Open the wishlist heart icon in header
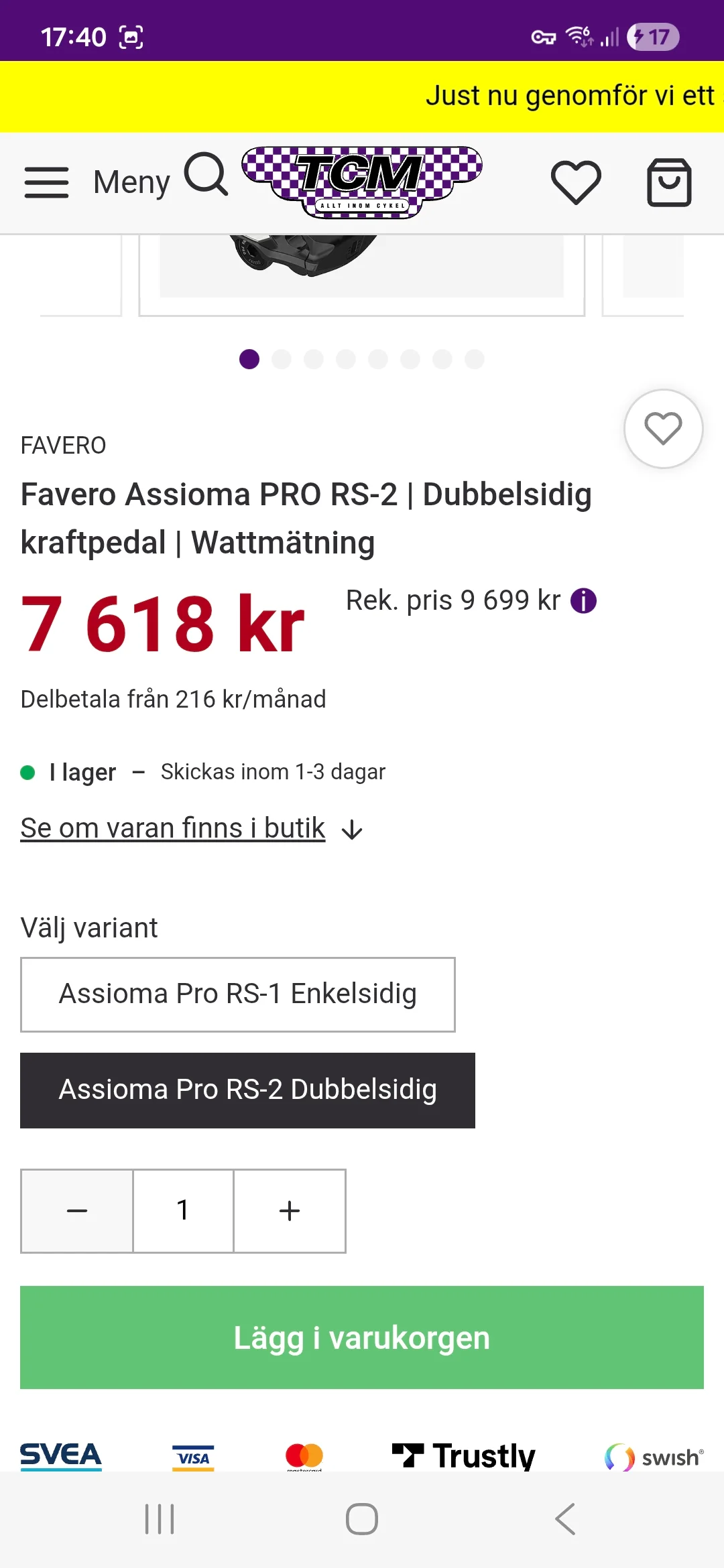Viewport: 724px width, 1568px height. pos(575,182)
